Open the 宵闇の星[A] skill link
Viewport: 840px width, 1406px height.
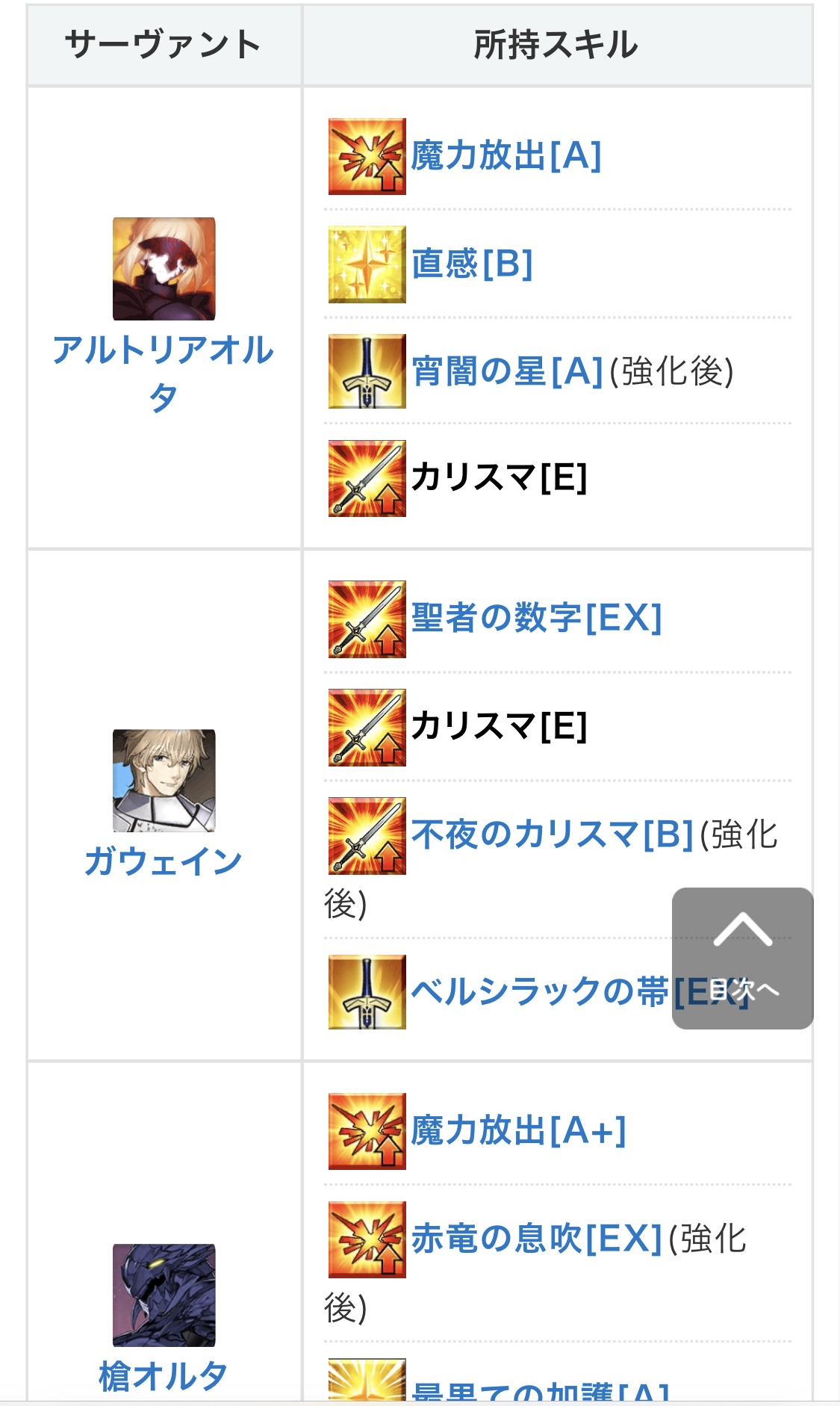[x=507, y=371]
